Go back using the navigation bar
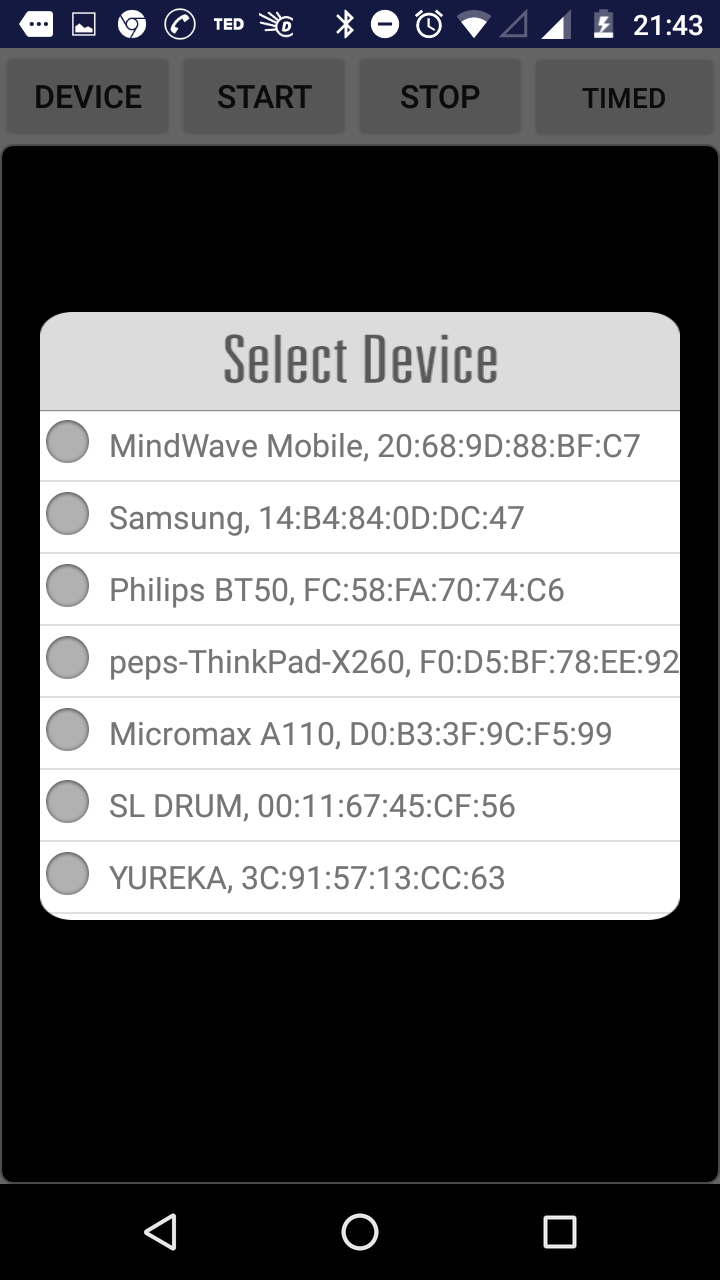This screenshot has width=720, height=1280. (160, 1232)
